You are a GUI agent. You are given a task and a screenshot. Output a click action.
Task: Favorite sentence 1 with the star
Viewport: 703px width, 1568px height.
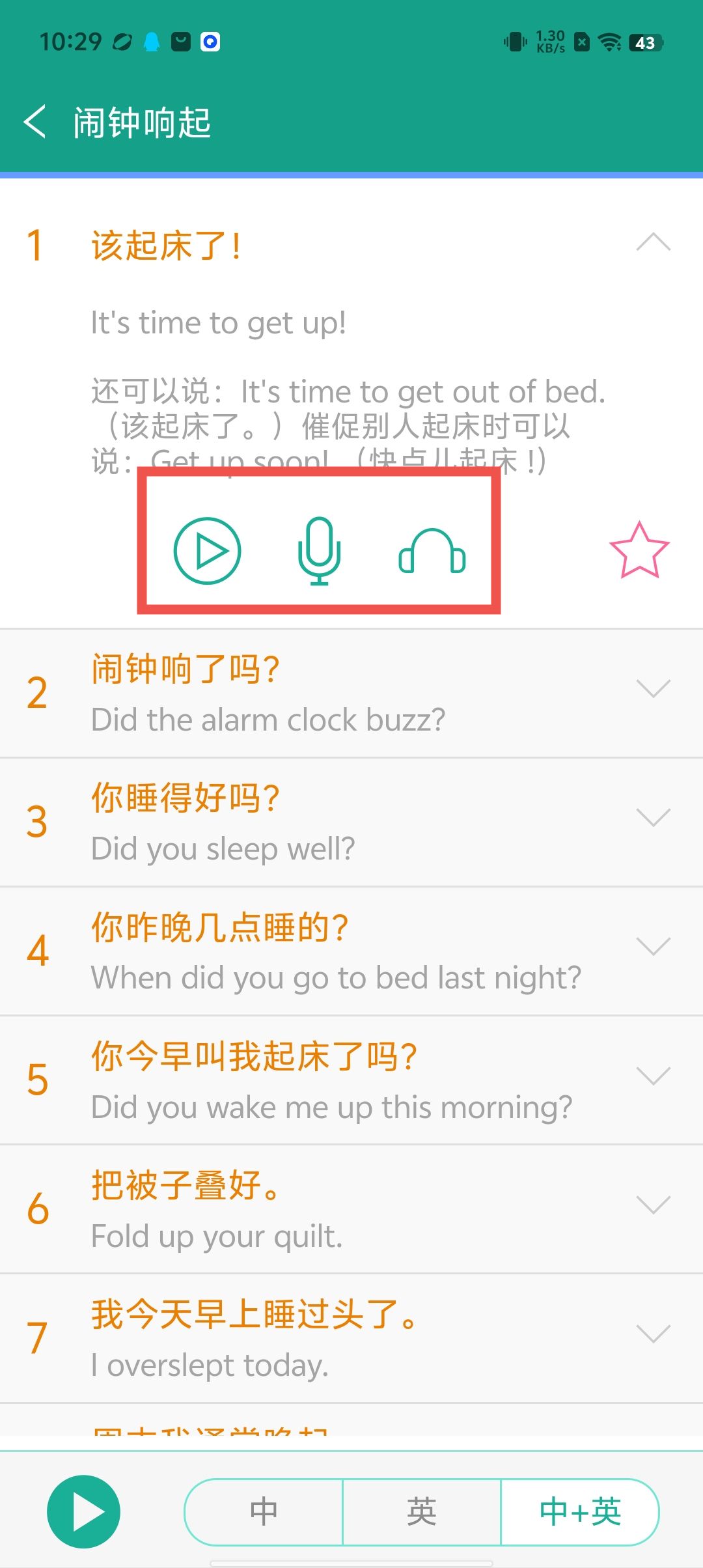point(639,551)
